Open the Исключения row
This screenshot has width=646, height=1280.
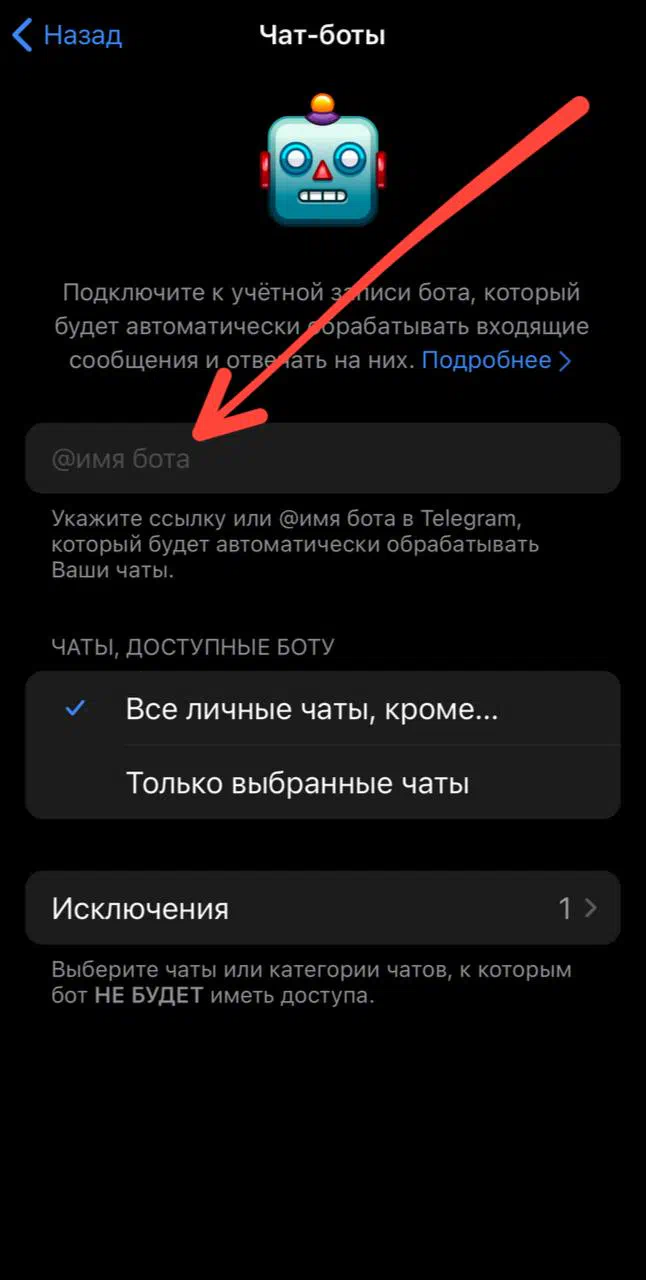323,908
